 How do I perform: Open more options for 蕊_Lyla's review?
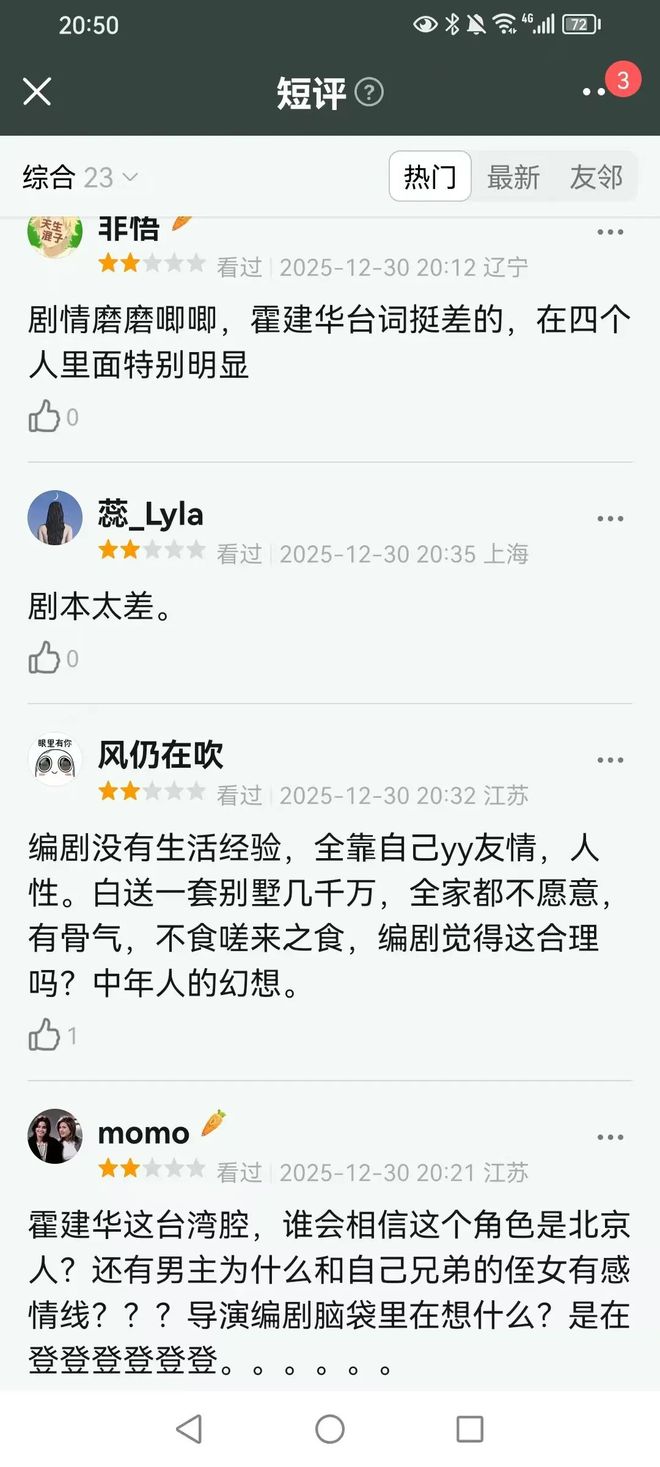tap(610, 519)
